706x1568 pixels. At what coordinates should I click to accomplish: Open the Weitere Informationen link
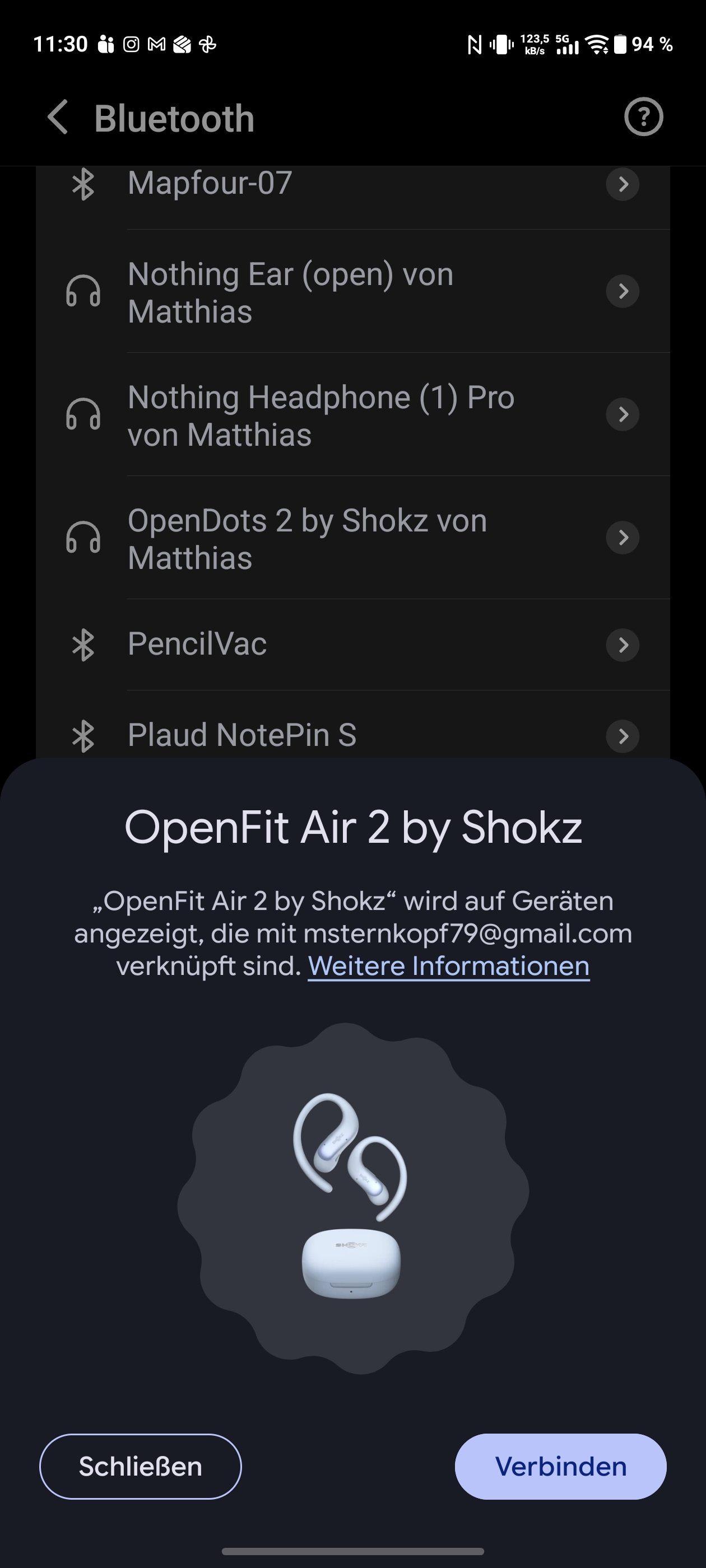[449, 966]
